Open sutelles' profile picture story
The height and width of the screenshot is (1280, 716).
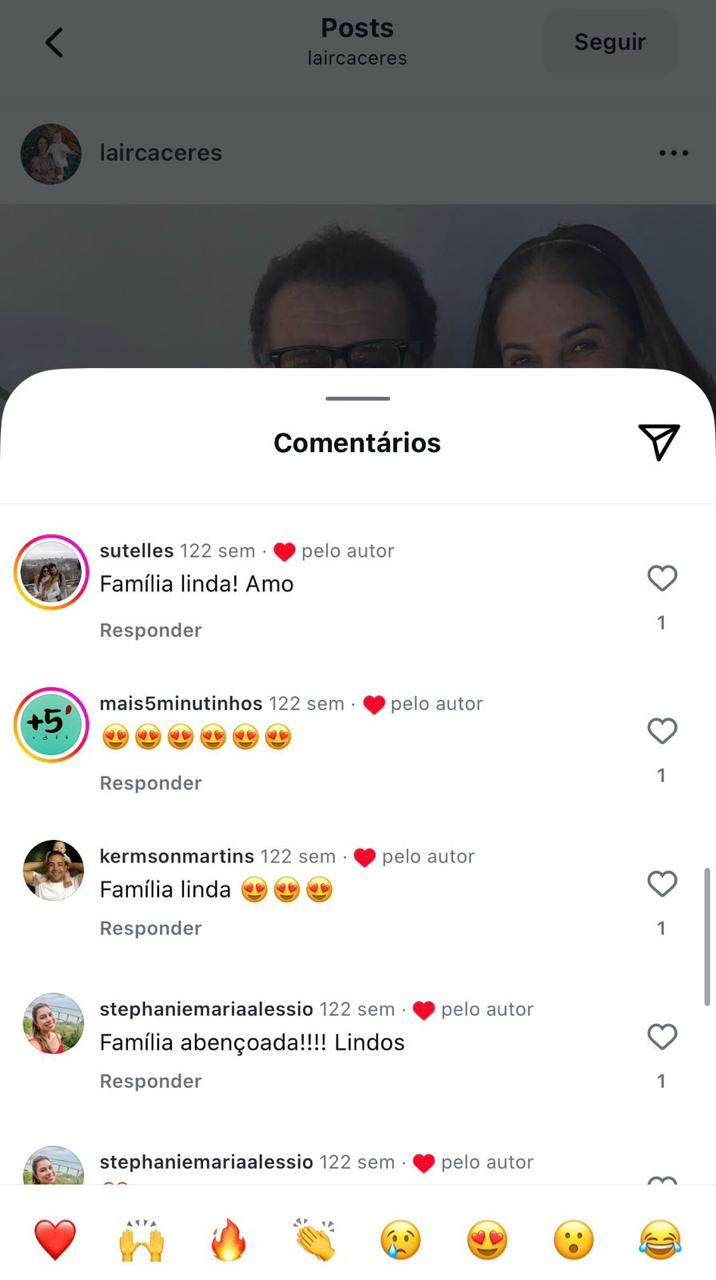(52, 572)
